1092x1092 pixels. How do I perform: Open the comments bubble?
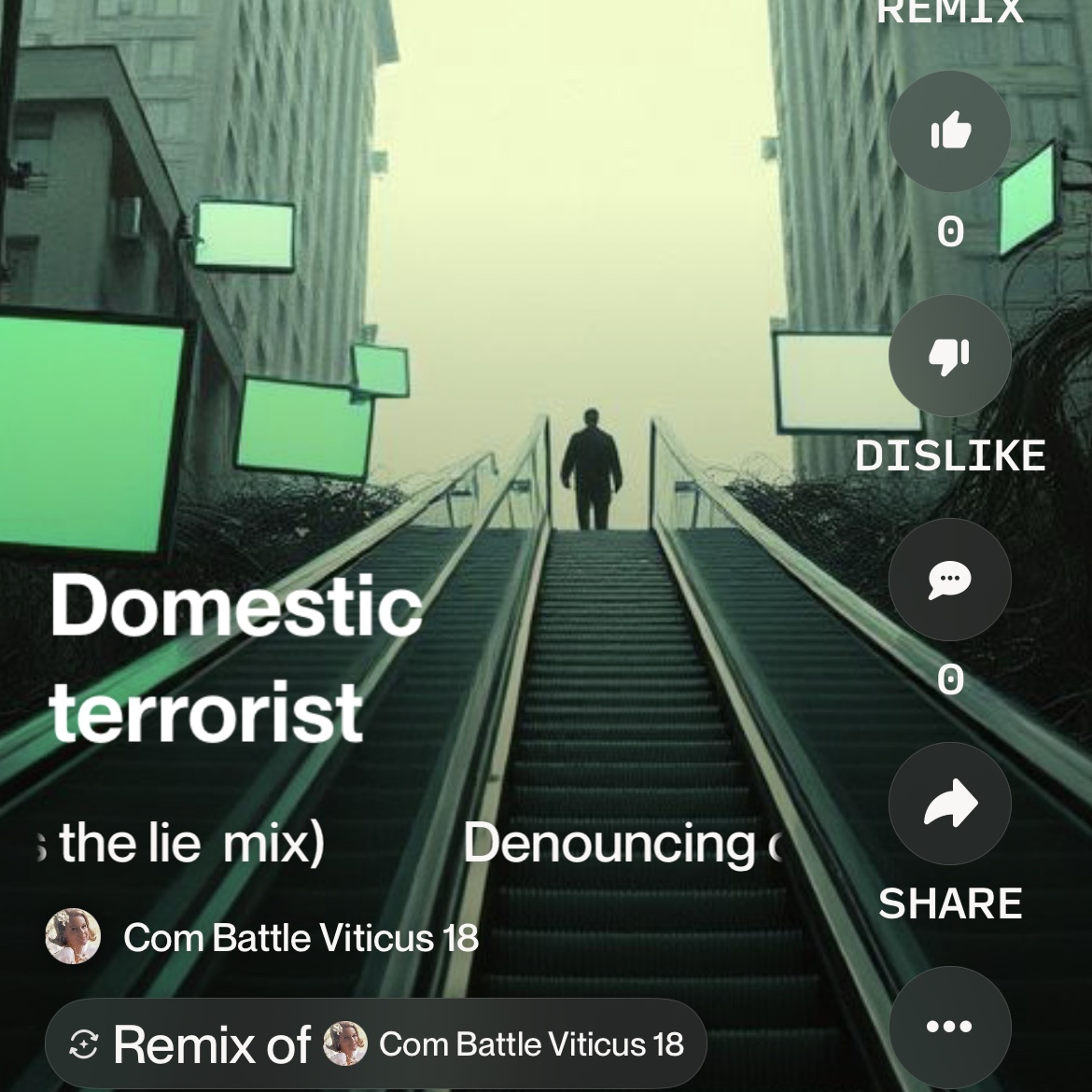(950, 579)
